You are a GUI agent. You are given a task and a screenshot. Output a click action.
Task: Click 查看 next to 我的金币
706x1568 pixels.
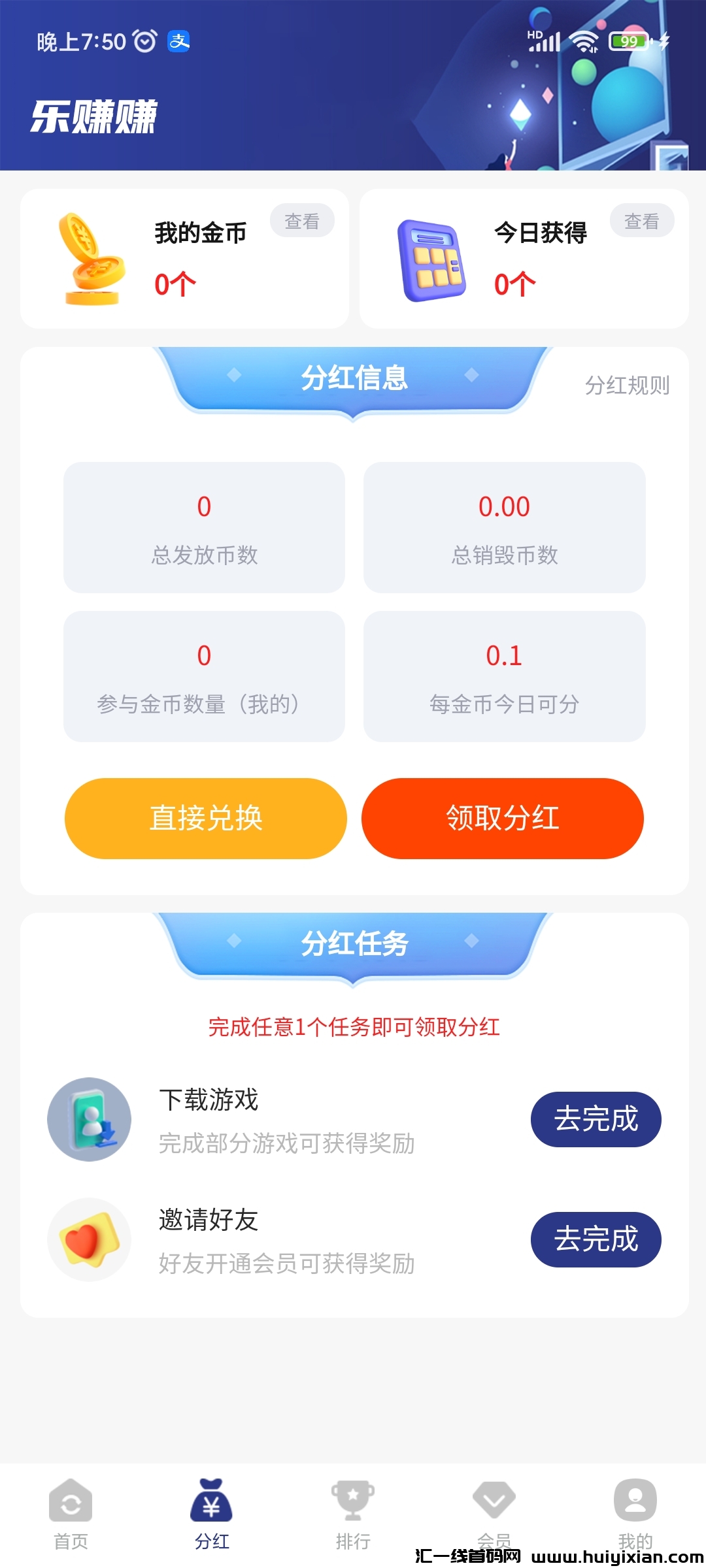click(x=302, y=220)
